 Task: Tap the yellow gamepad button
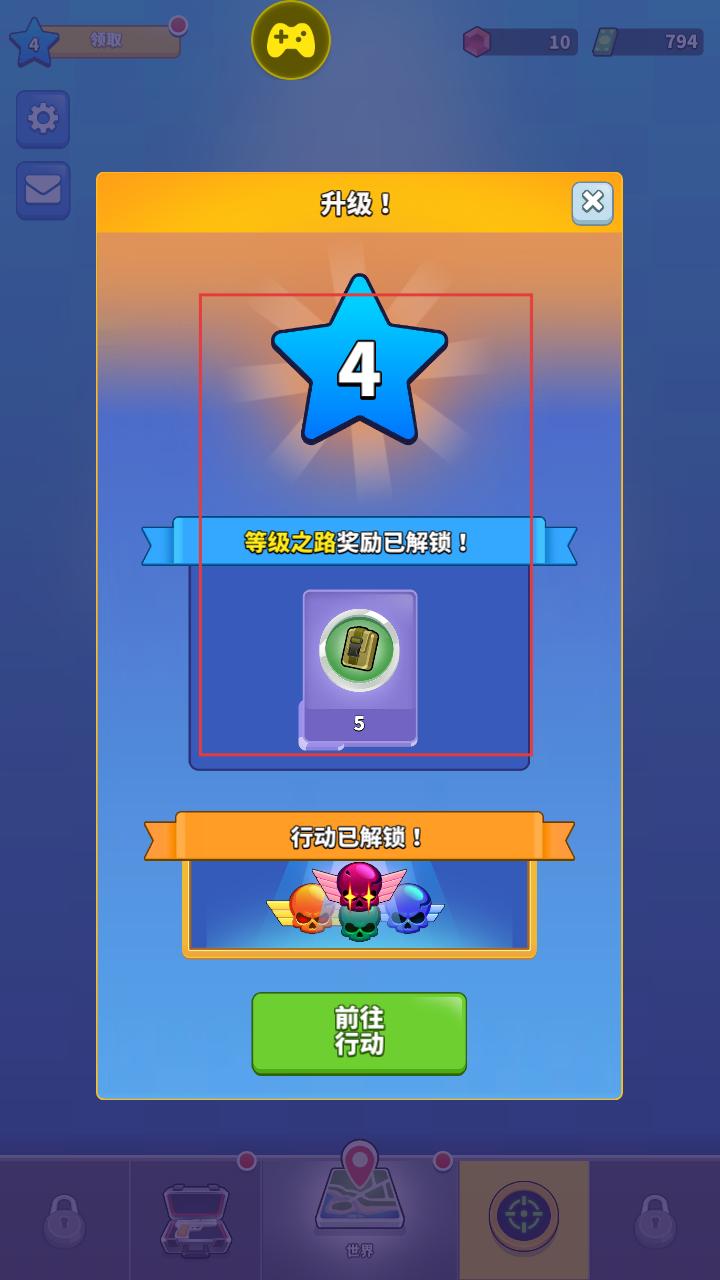point(291,40)
